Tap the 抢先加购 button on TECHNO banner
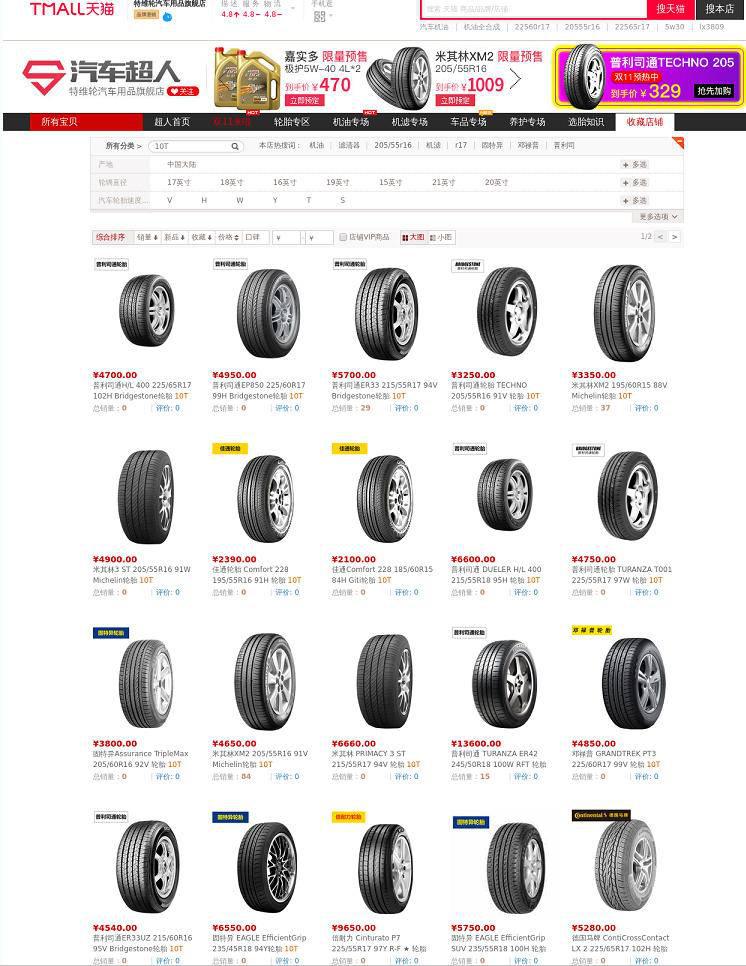 [714, 91]
